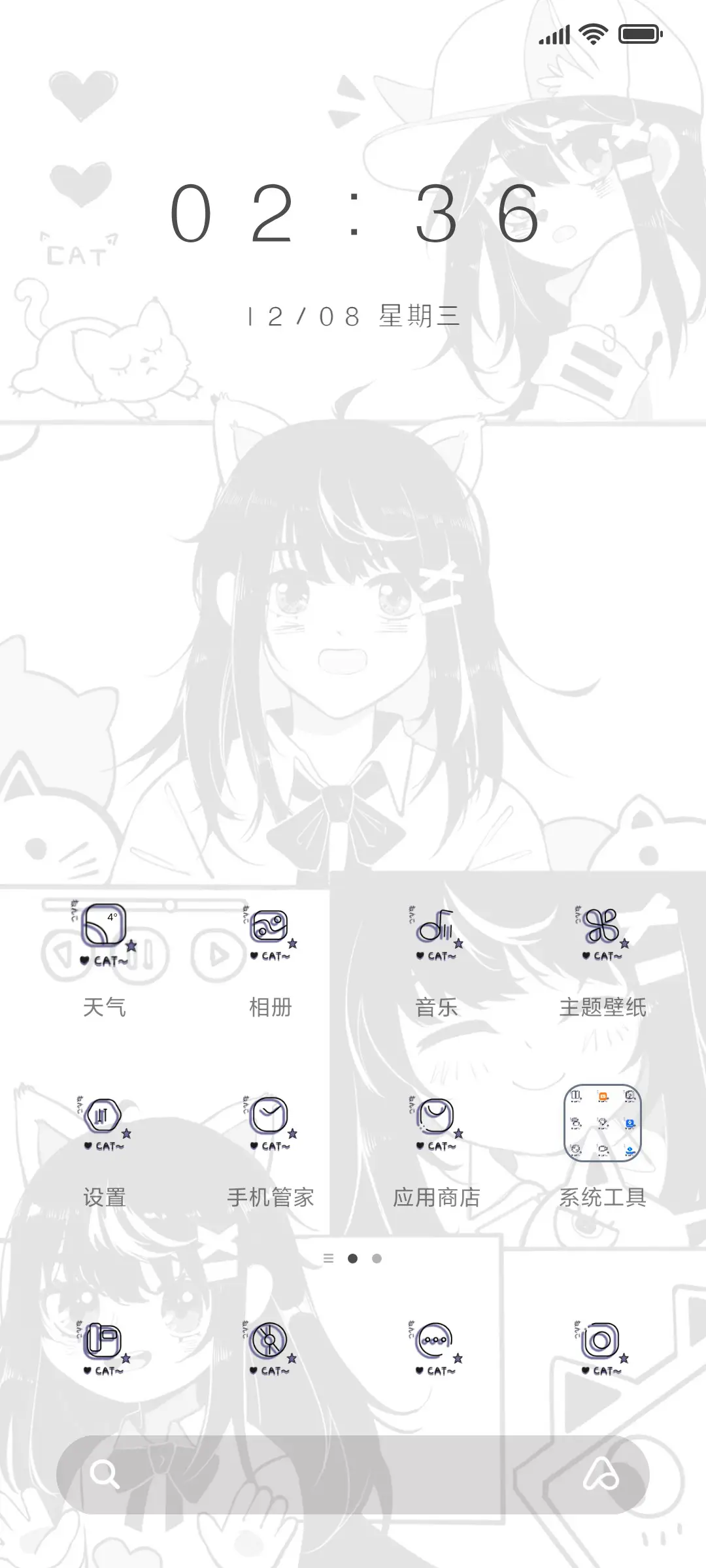The width and height of the screenshot is (706, 1568).
Task: Switch to the right home screen page dot
Action: [x=377, y=1260]
